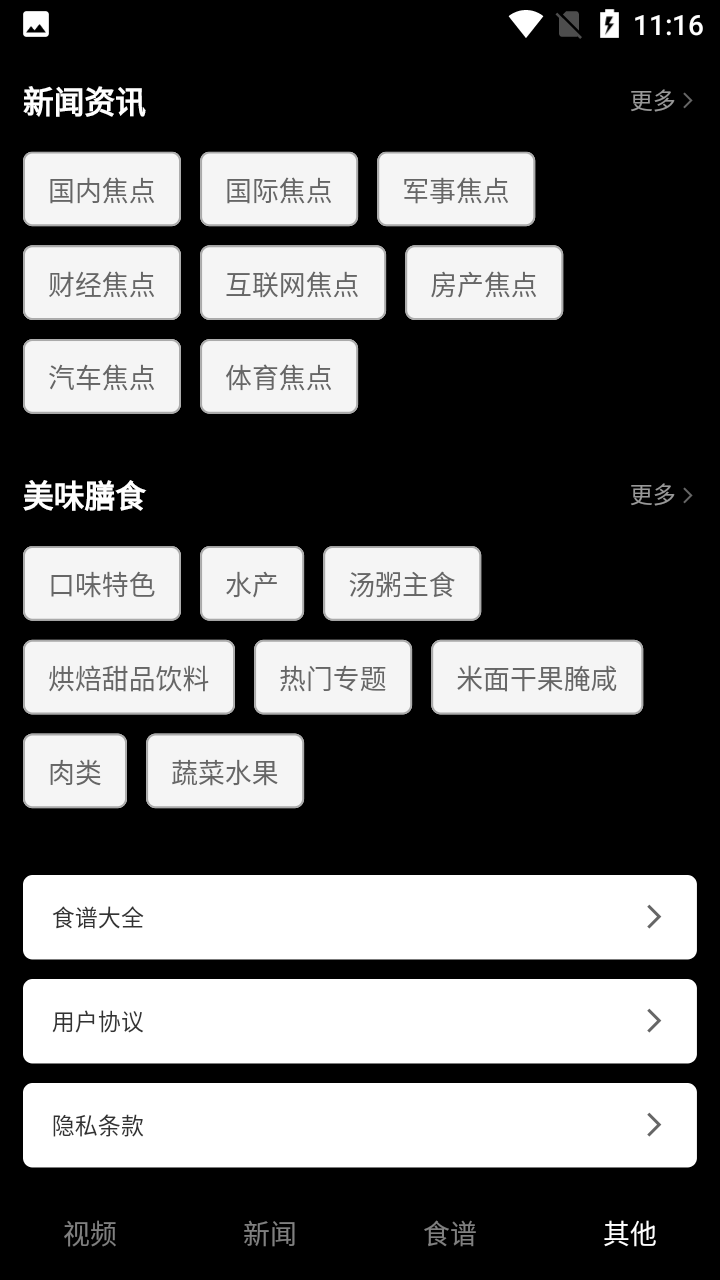This screenshot has width=720, height=1280.
Task: Open the 军事焦点 news section
Action: pyautogui.click(x=456, y=189)
